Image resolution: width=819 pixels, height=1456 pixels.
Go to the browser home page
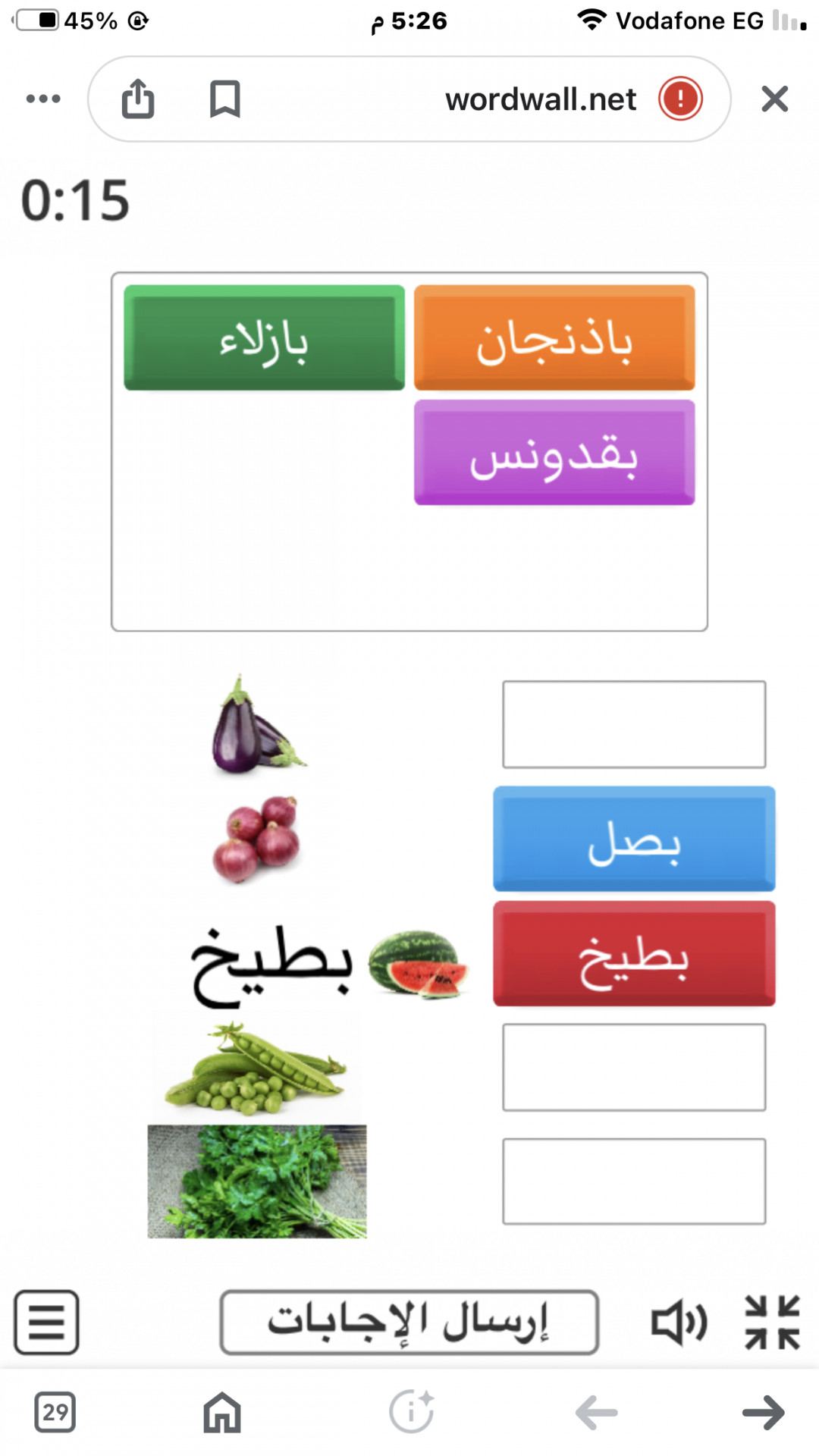pyautogui.click(x=222, y=1413)
